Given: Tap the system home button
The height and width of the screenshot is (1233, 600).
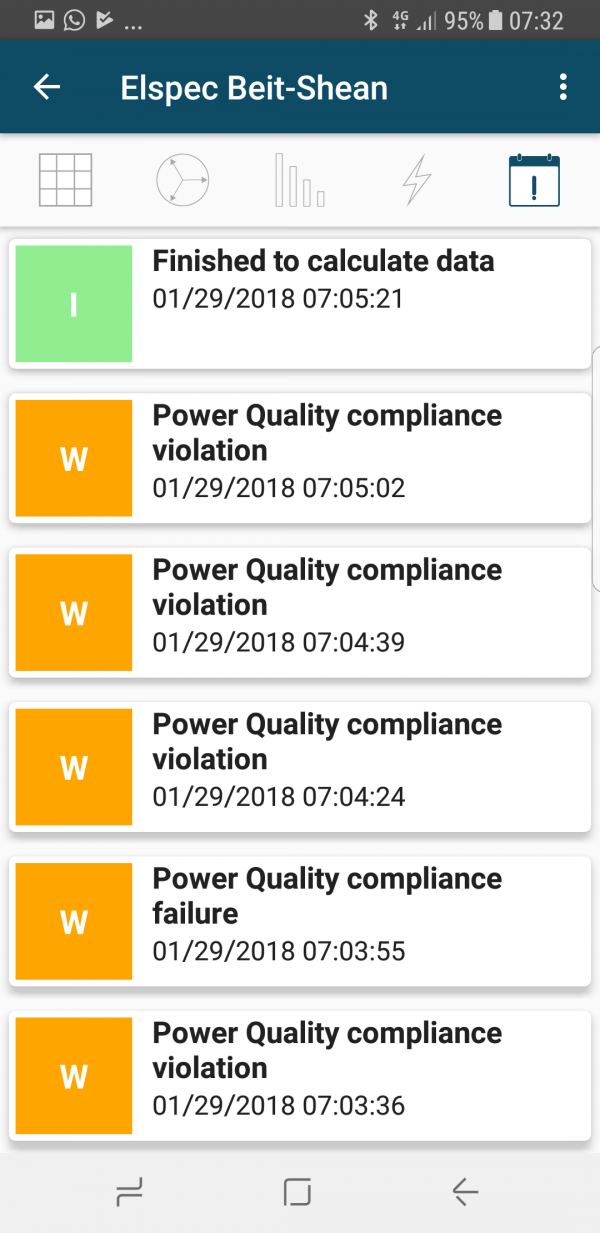Looking at the screenshot, I should pyautogui.click(x=298, y=1191).
